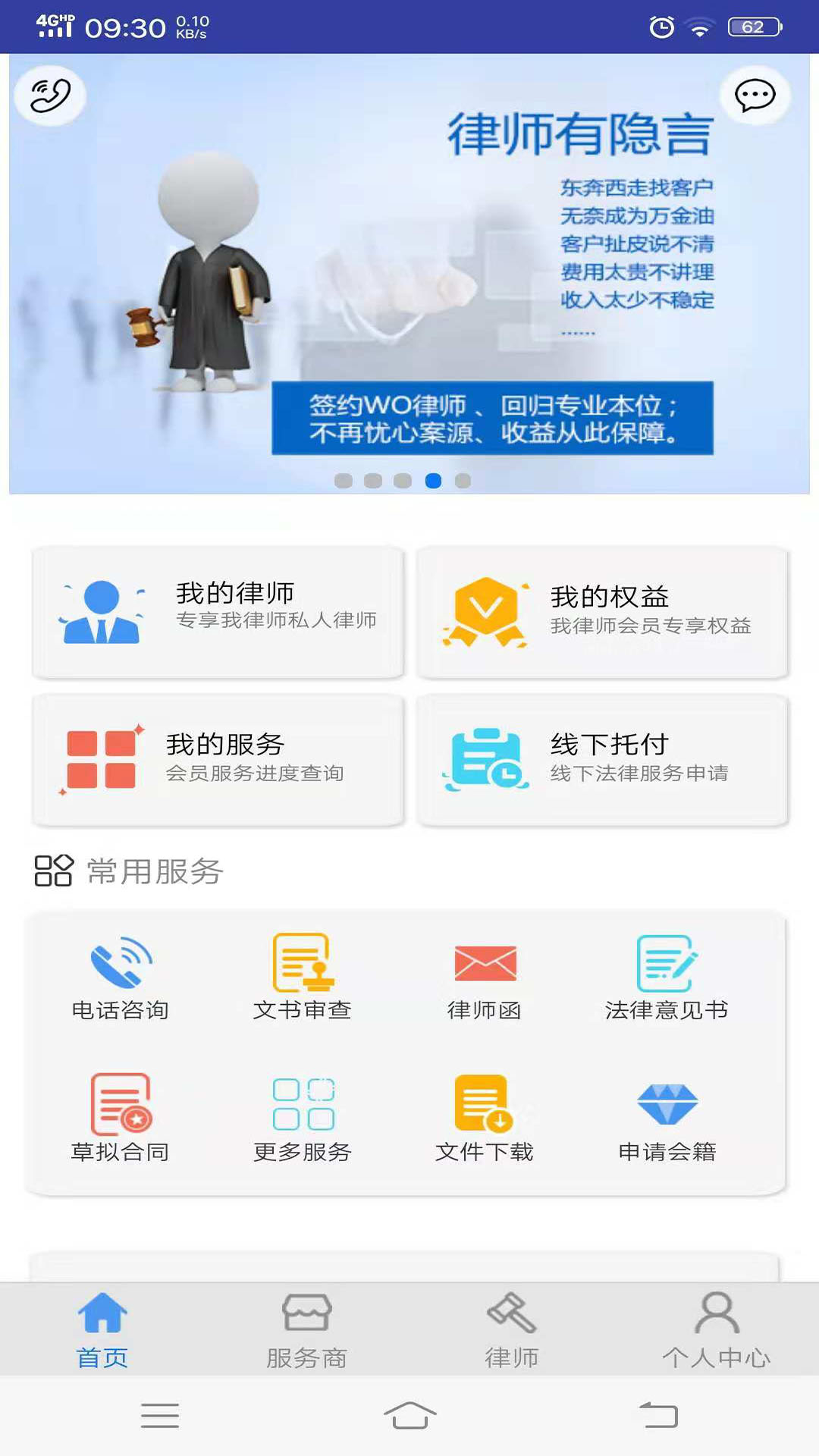Tap the system back button
This screenshot has height=1456, width=819.
658,1415
